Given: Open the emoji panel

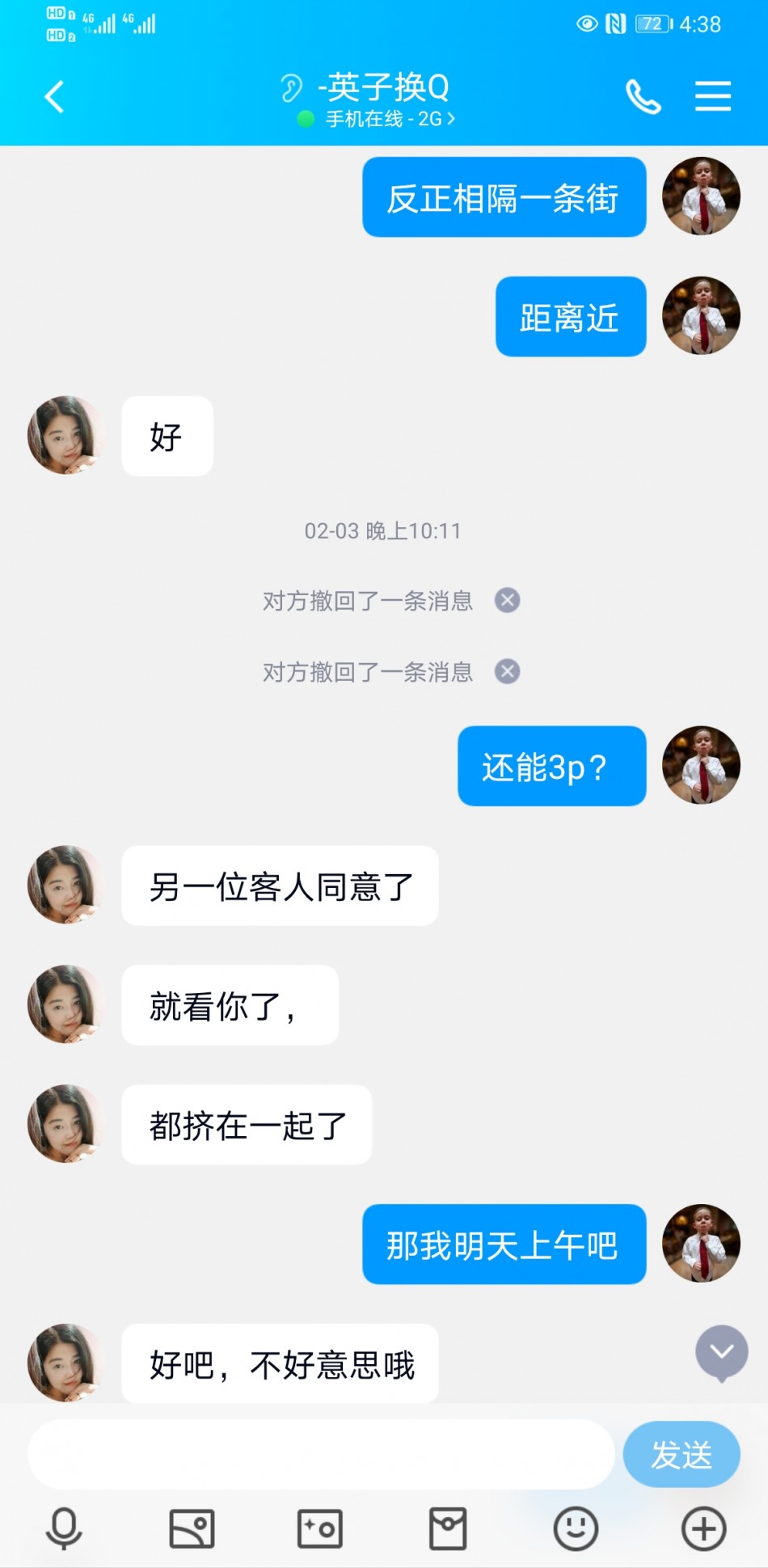Looking at the screenshot, I should point(576,1528).
